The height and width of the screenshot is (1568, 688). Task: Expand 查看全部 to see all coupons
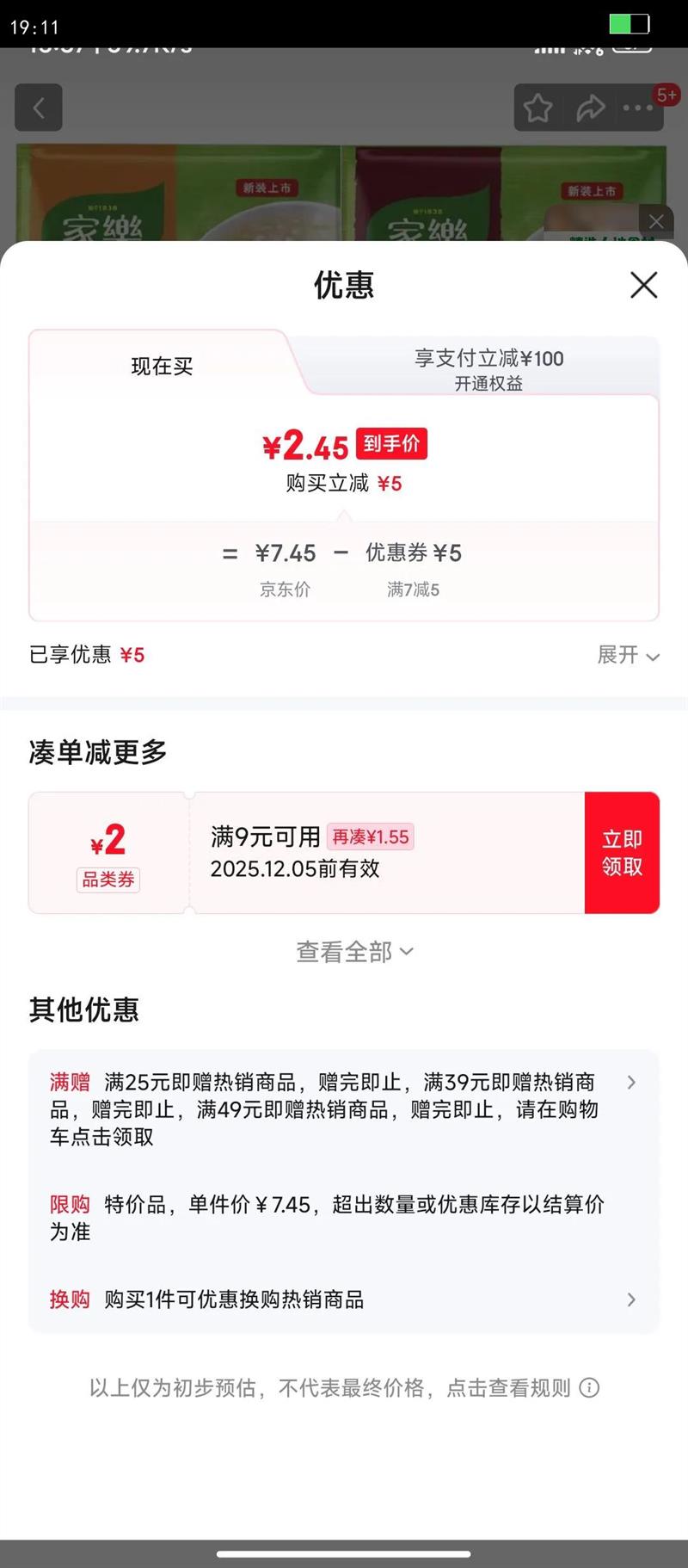tap(354, 952)
